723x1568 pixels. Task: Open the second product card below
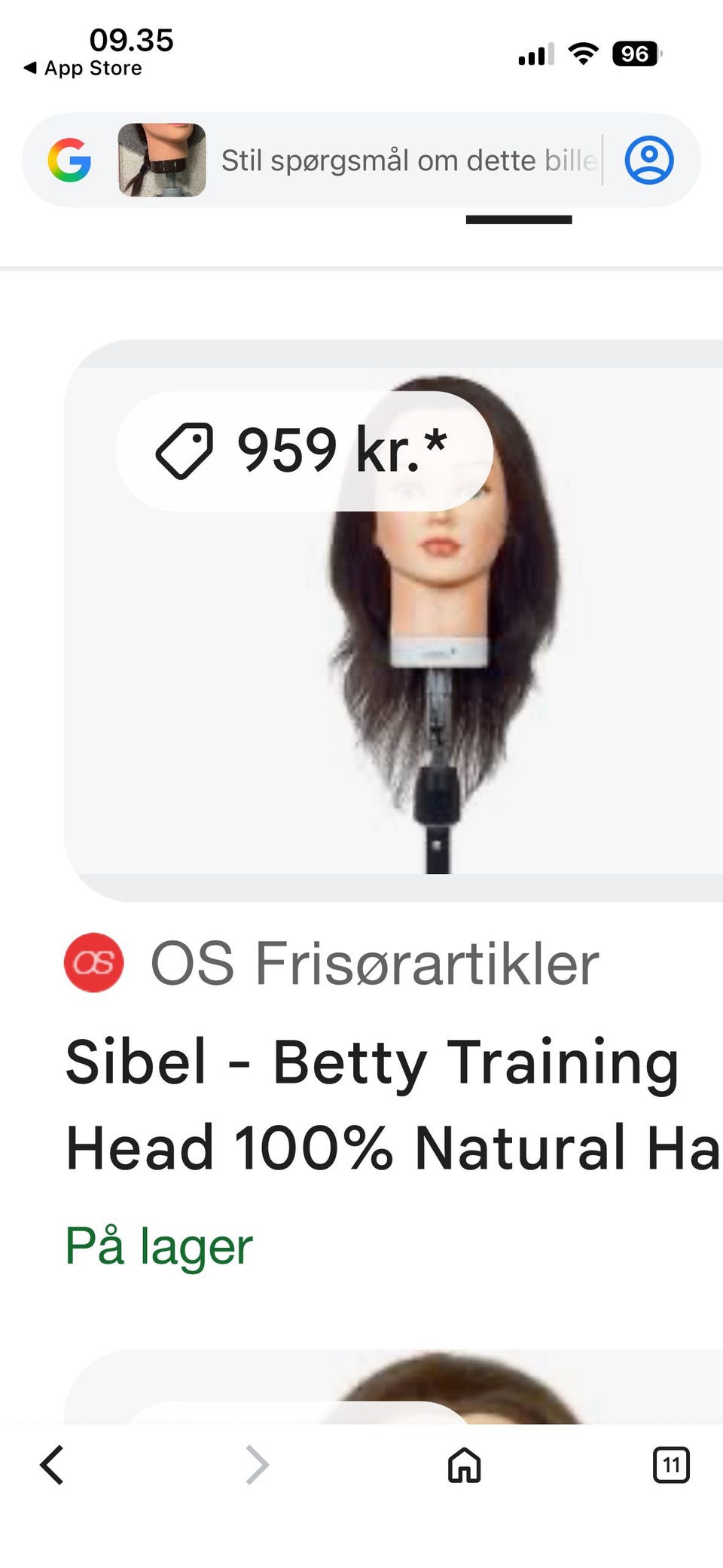392,1386
